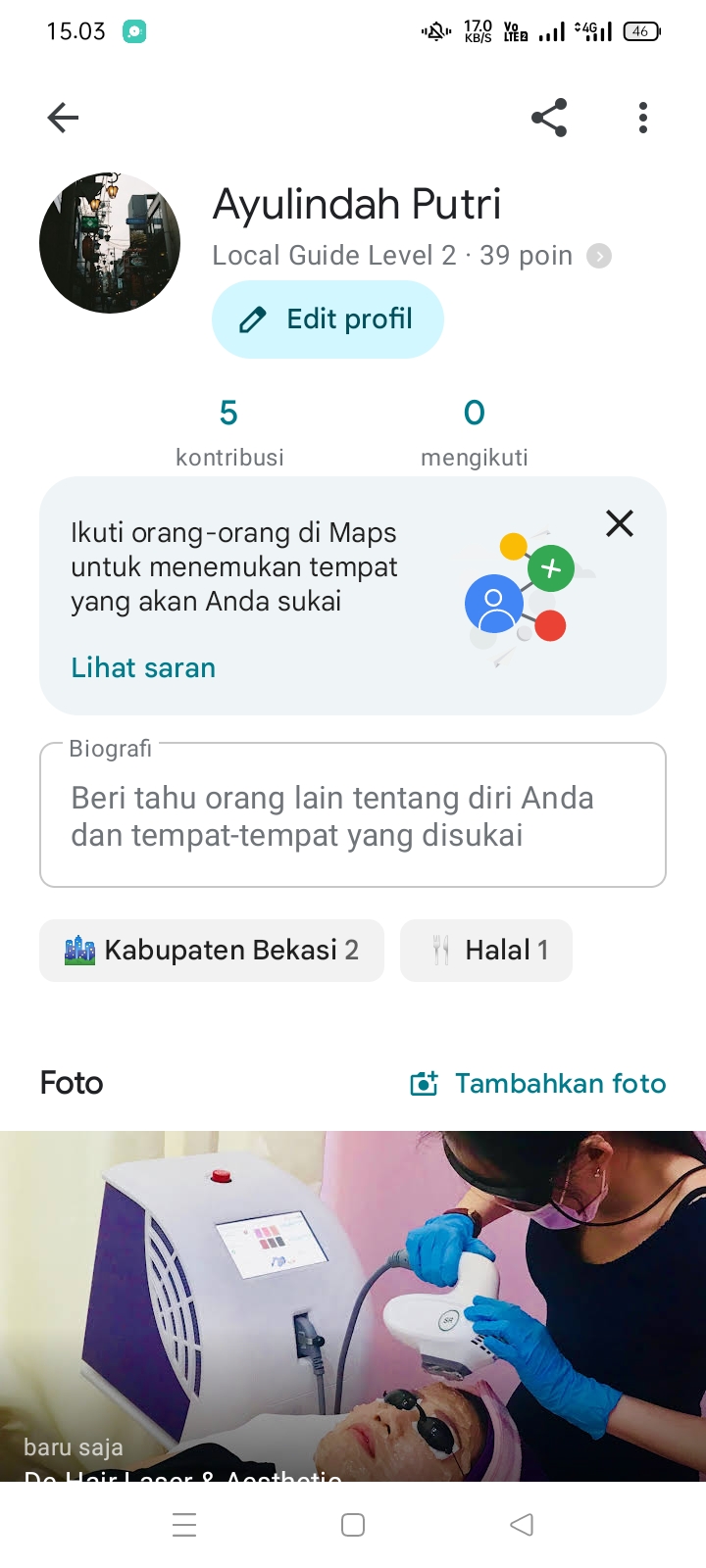
Task: Open the Local Guide points arrow
Action: tap(599, 256)
